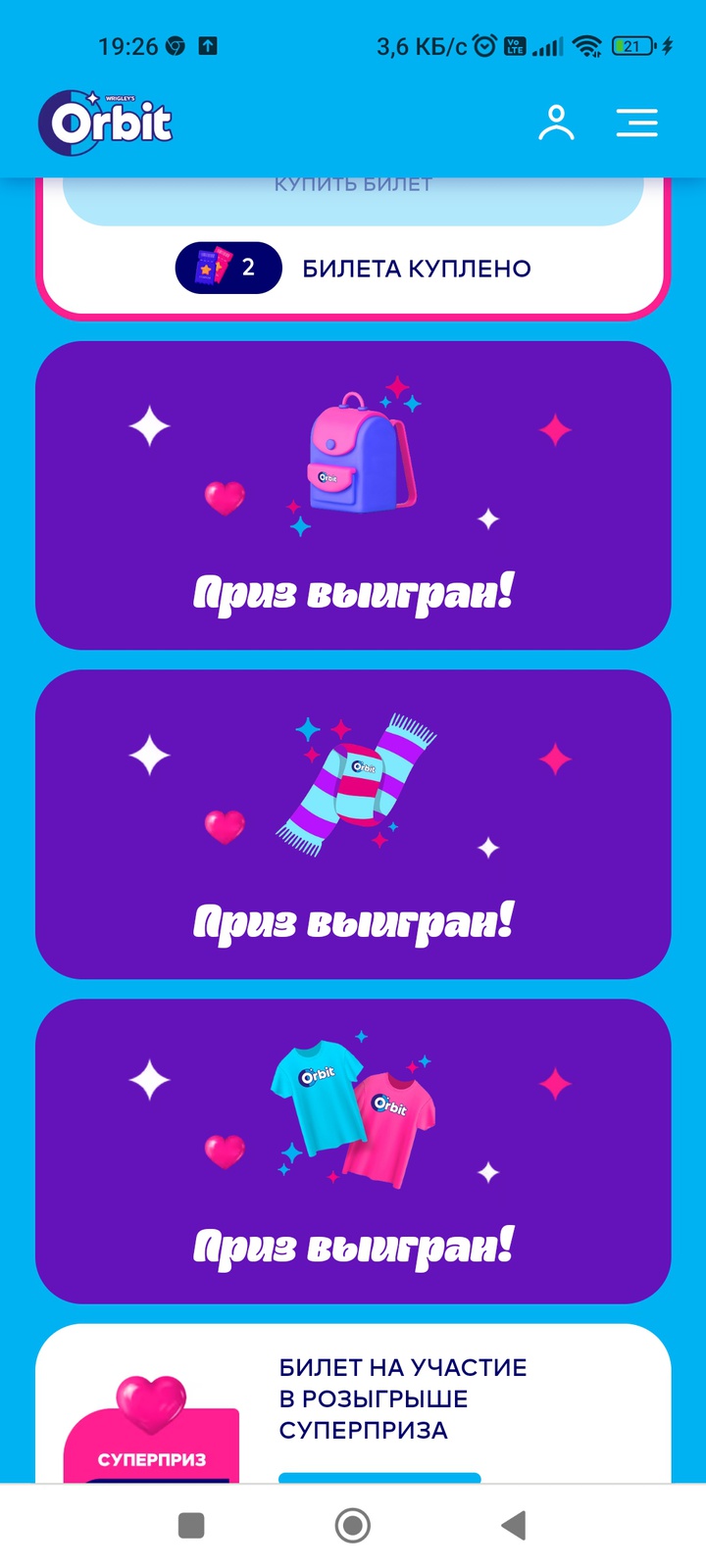The width and height of the screenshot is (706, 1568).
Task: Tap the КУПИТЬ БИЛЕТ button
Action: point(353,196)
